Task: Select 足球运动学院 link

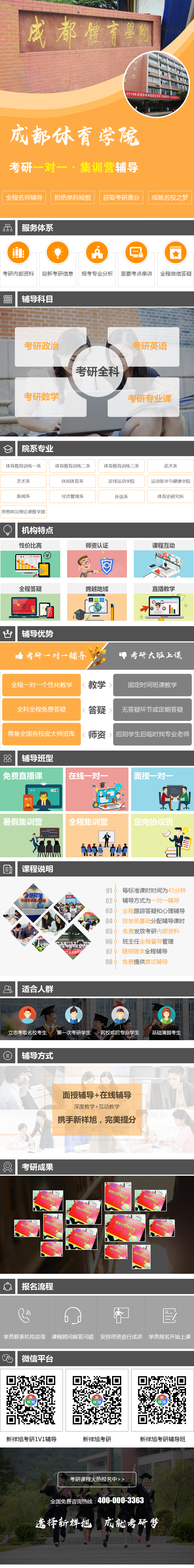Action: coord(121,481)
